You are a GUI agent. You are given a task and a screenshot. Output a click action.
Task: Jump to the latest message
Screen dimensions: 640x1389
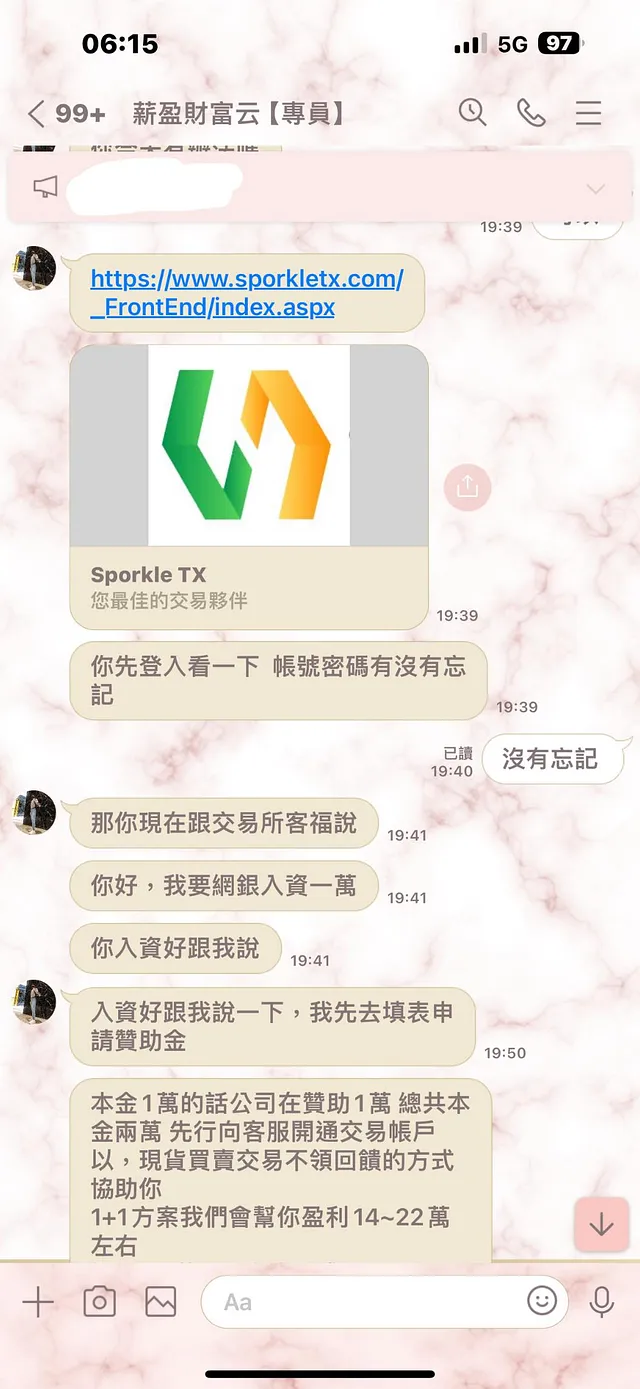[x=601, y=1225]
